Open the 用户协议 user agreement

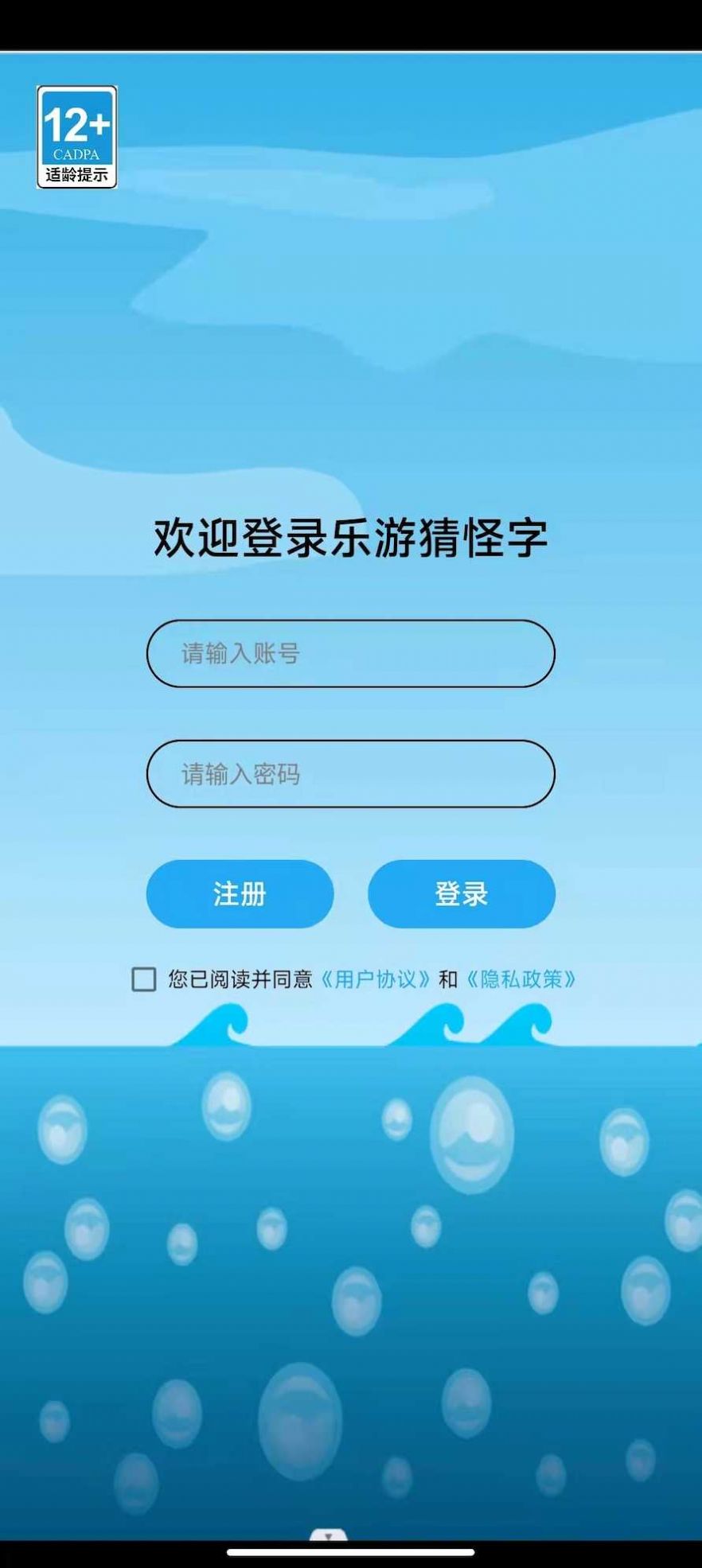tap(378, 980)
